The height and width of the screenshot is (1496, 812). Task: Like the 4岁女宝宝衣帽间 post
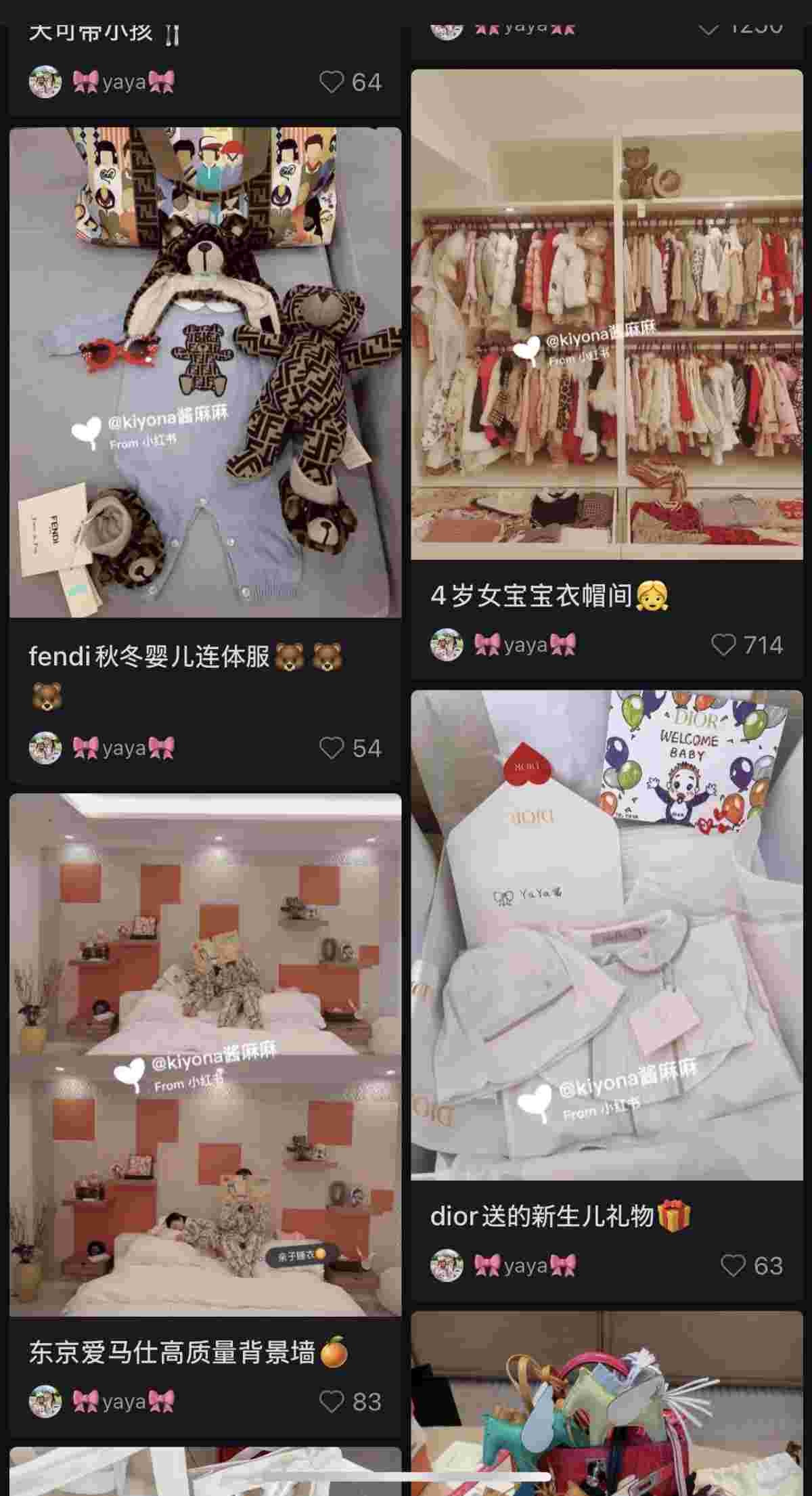coord(723,645)
